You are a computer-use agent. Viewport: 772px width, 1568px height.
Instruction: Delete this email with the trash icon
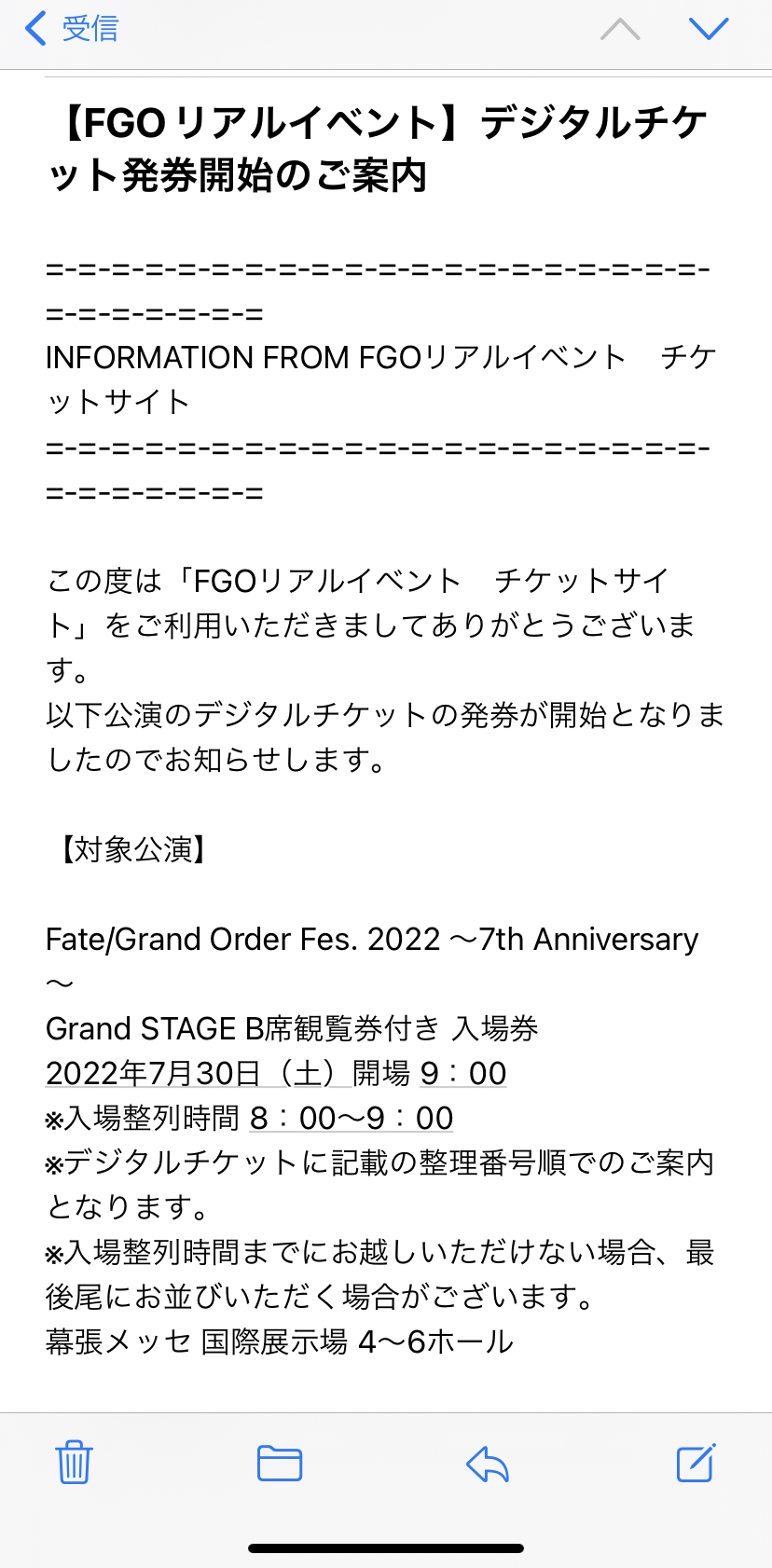74,1462
